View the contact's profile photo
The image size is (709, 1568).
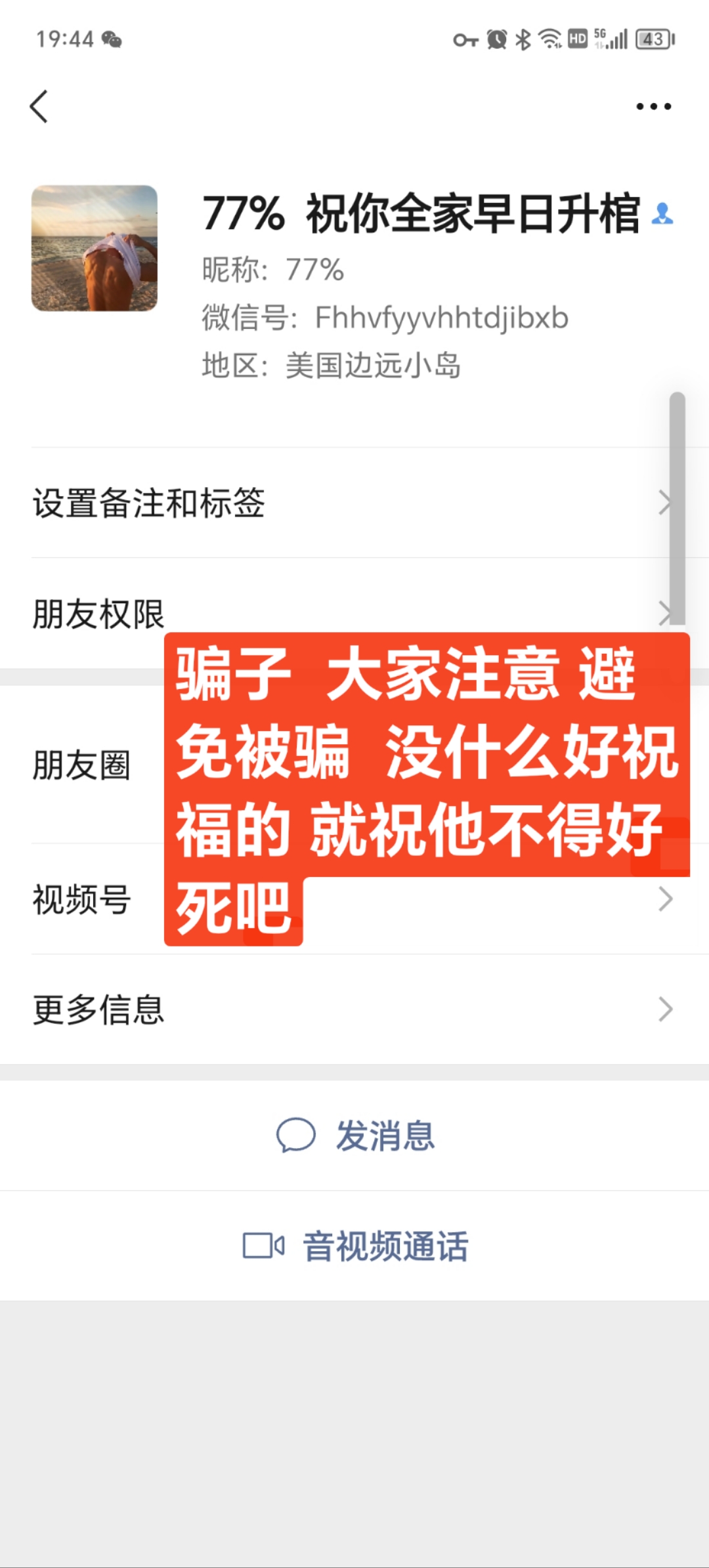[95, 248]
